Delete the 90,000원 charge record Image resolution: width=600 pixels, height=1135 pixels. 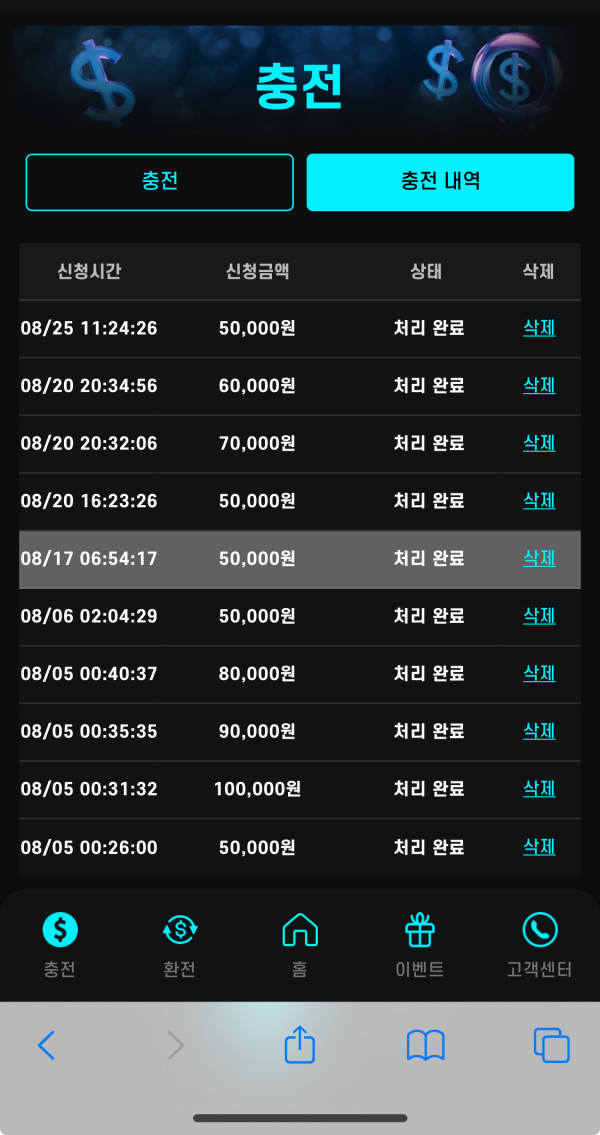click(539, 731)
